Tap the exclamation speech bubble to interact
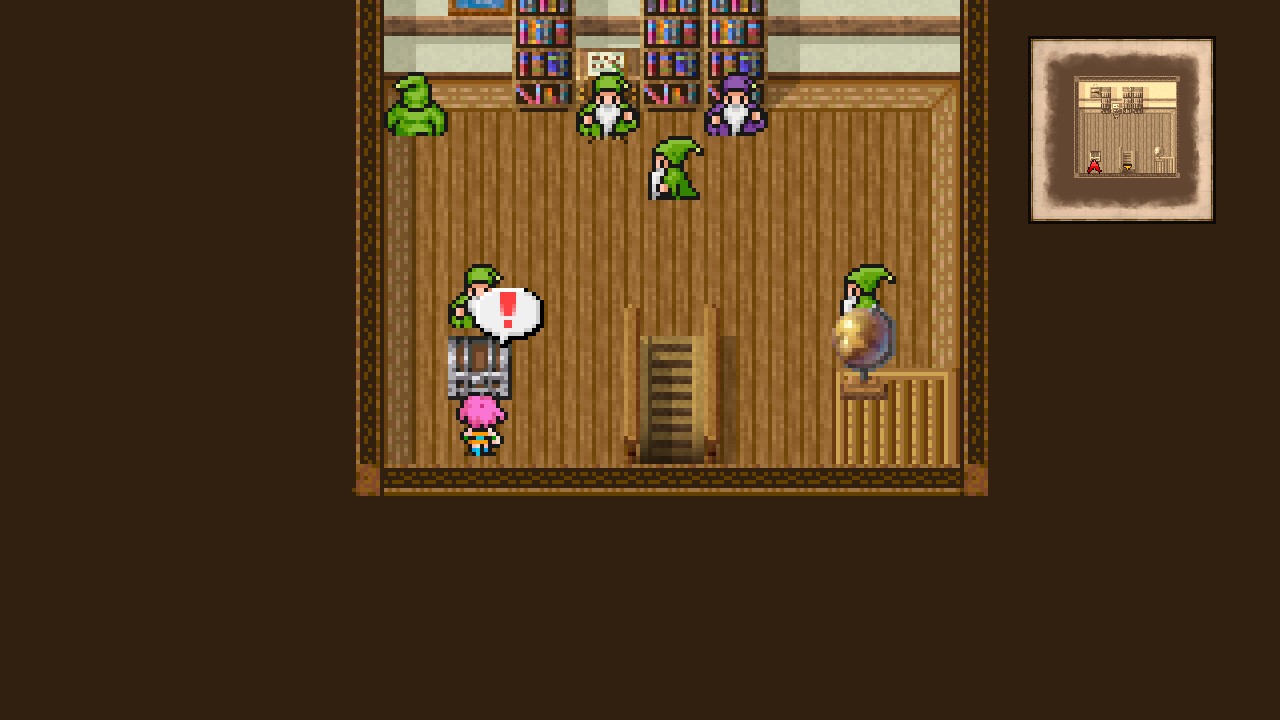This screenshot has height=720, width=1280. 507,312
